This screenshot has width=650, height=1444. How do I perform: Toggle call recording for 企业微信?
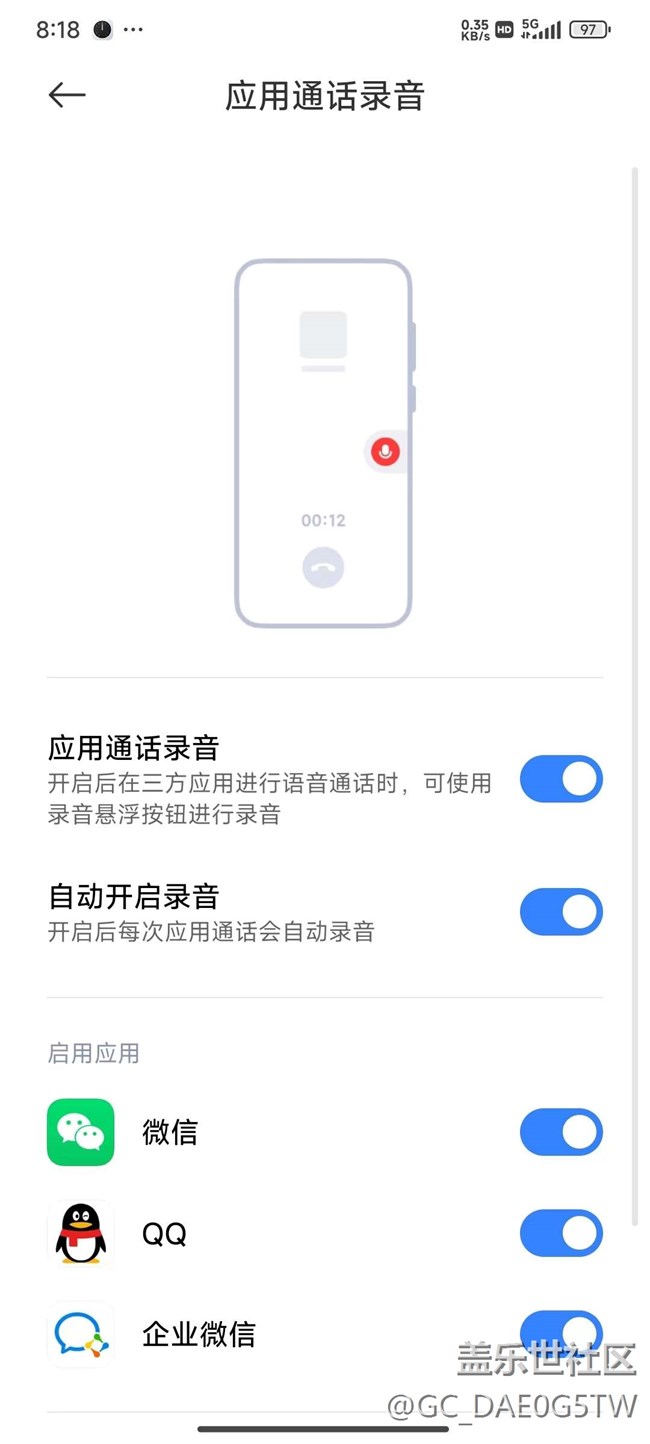pos(561,1333)
